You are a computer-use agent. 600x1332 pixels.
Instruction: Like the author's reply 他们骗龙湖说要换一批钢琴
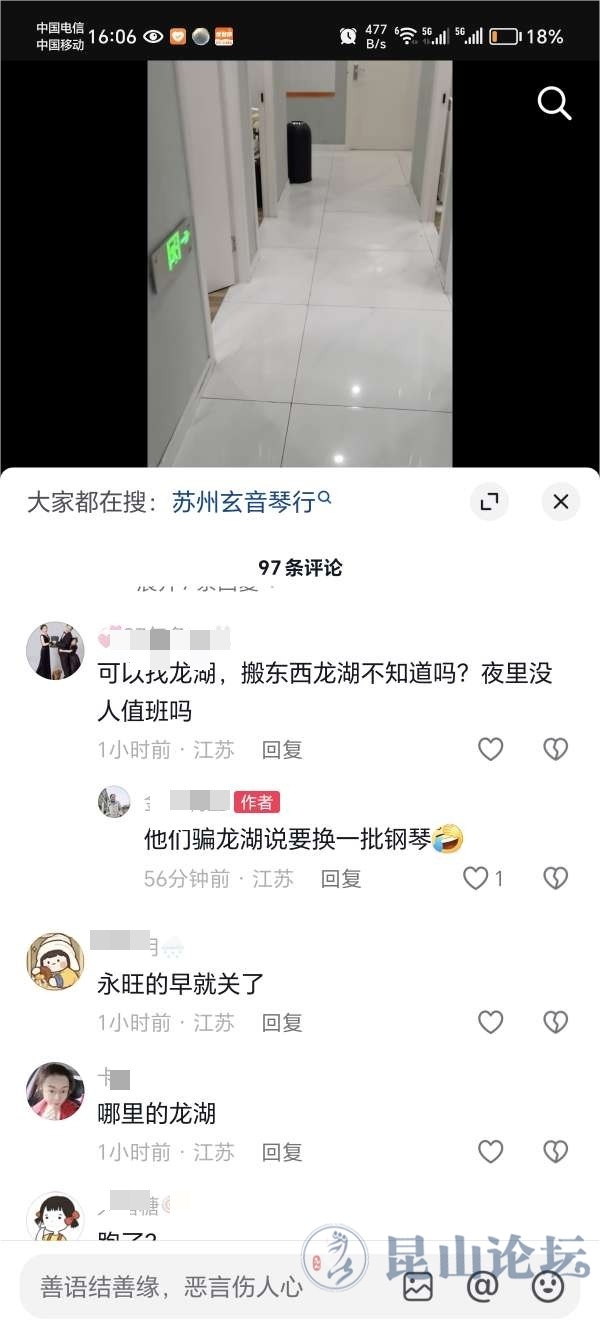click(476, 878)
